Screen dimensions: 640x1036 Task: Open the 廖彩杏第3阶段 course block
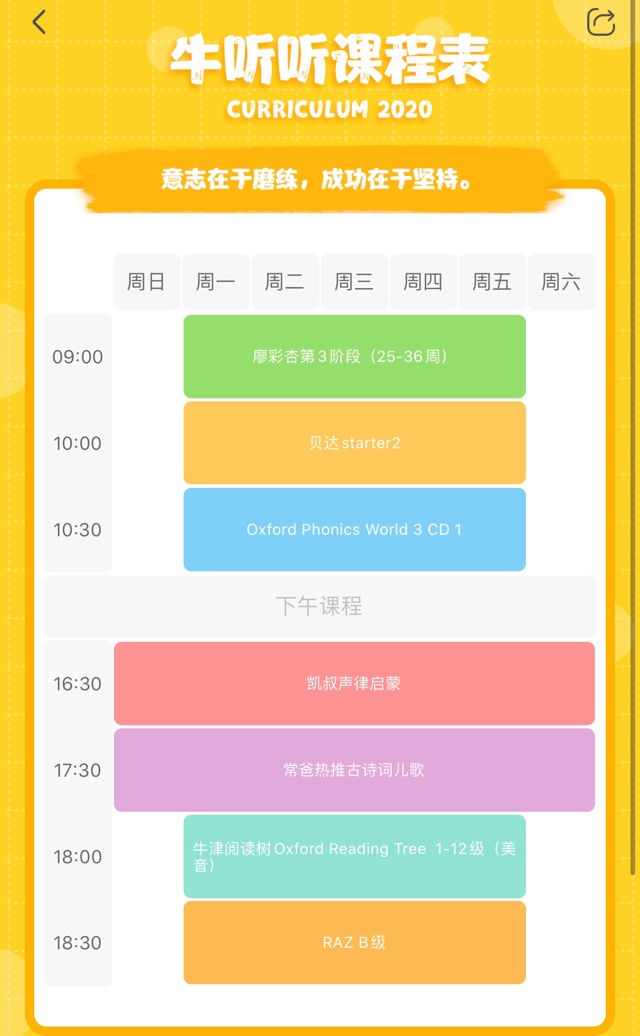354,356
